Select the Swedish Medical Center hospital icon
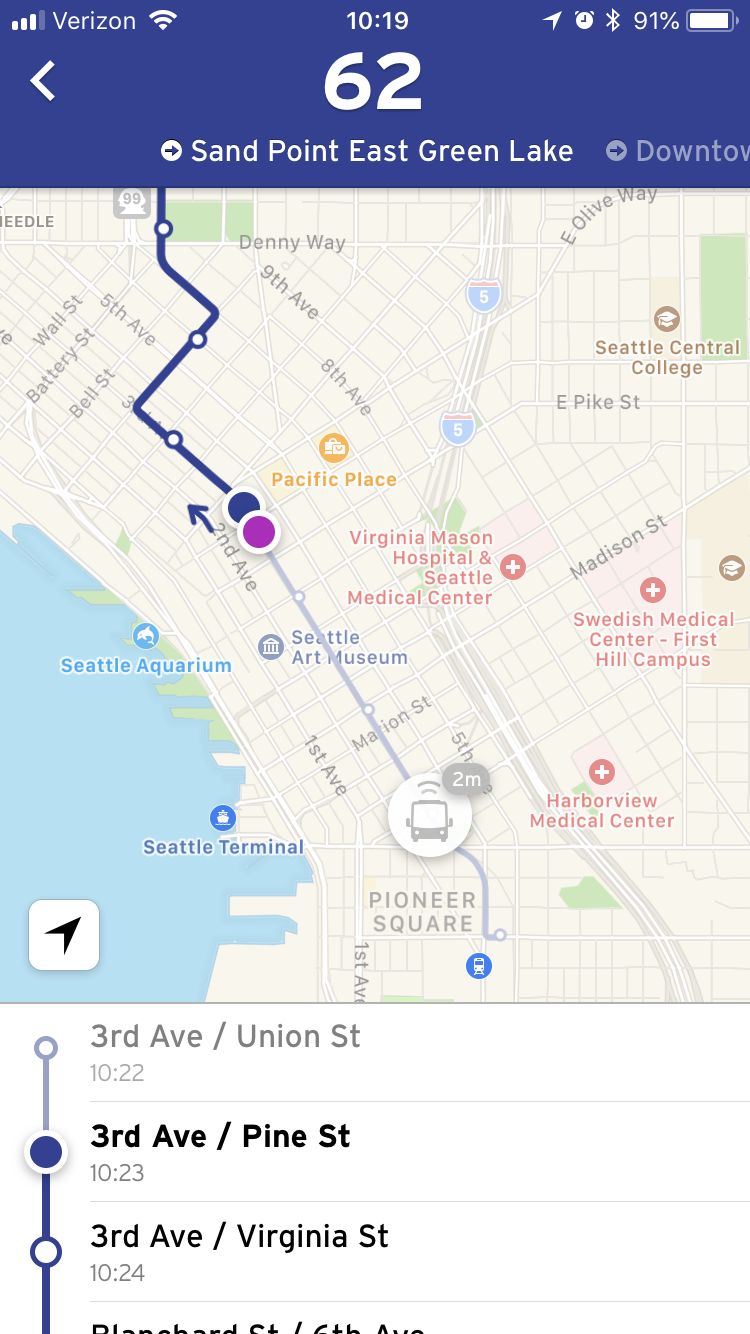Viewport: 750px width, 1334px height. pyautogui.click(x=653, y=589)
